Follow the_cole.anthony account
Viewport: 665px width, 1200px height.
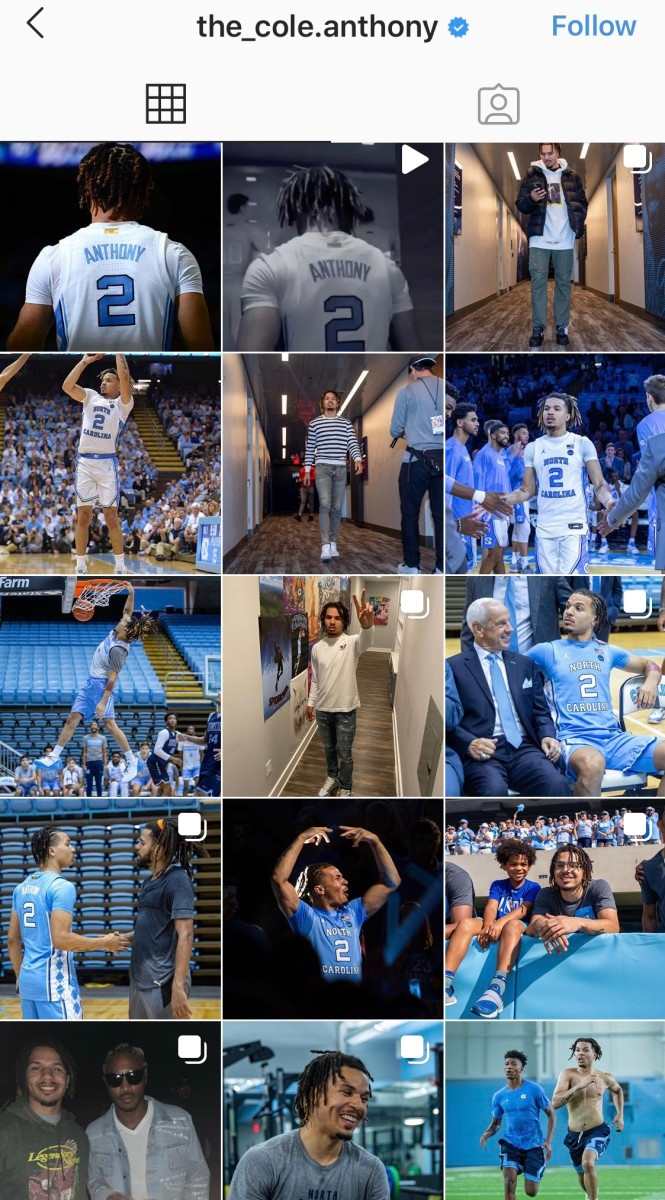click(x=593, y=26)
